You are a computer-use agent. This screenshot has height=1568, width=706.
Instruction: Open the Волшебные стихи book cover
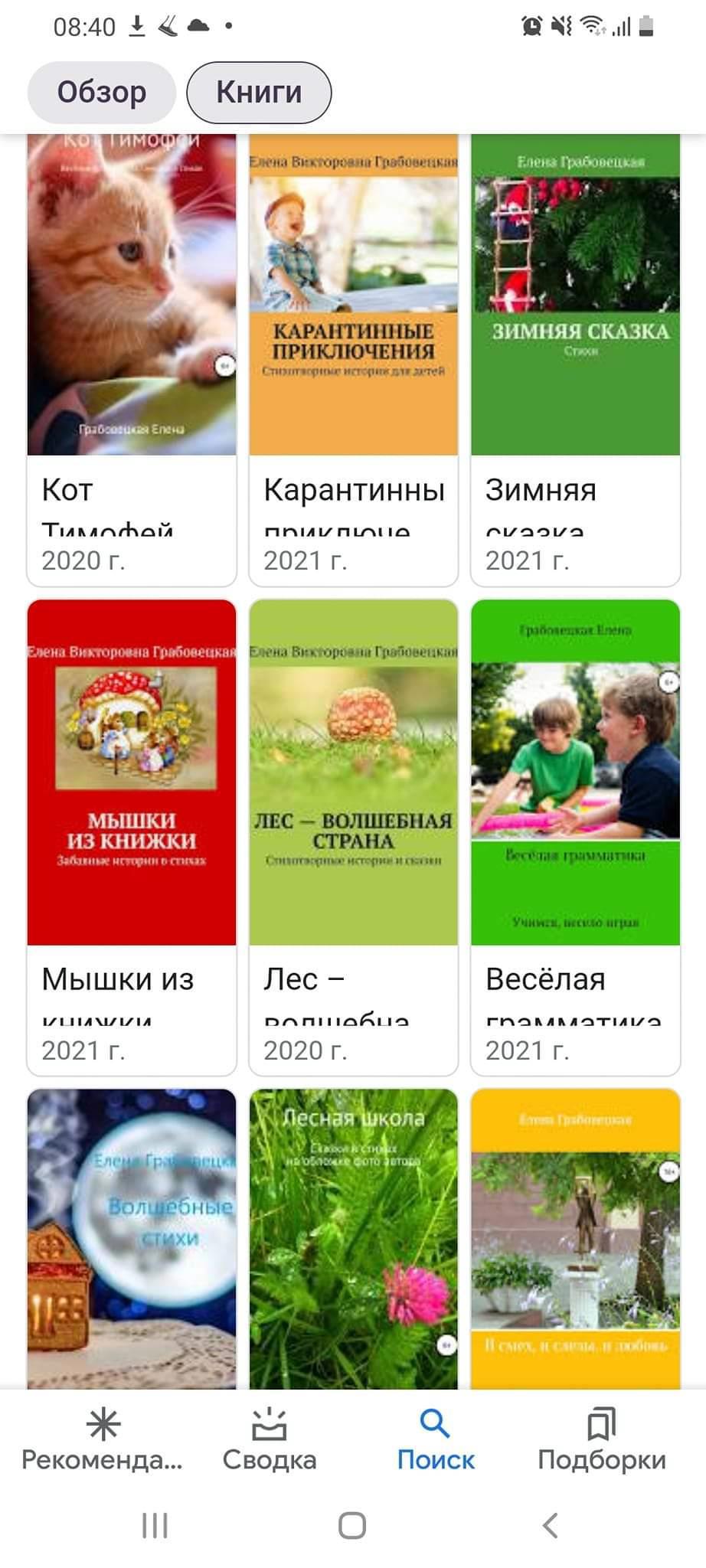(132, 1239)
